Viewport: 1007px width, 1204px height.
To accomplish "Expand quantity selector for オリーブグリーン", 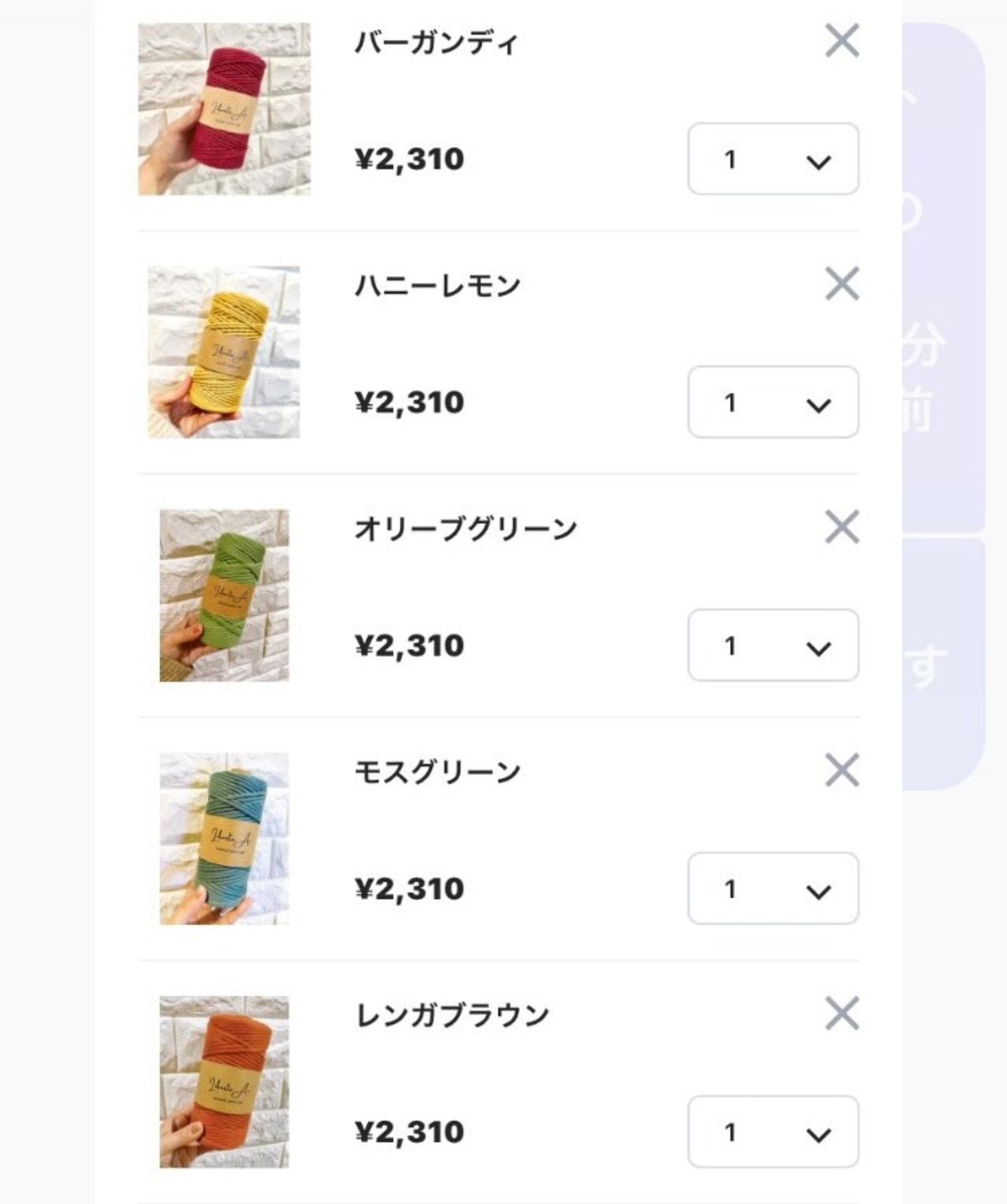I will click(773, 645).
